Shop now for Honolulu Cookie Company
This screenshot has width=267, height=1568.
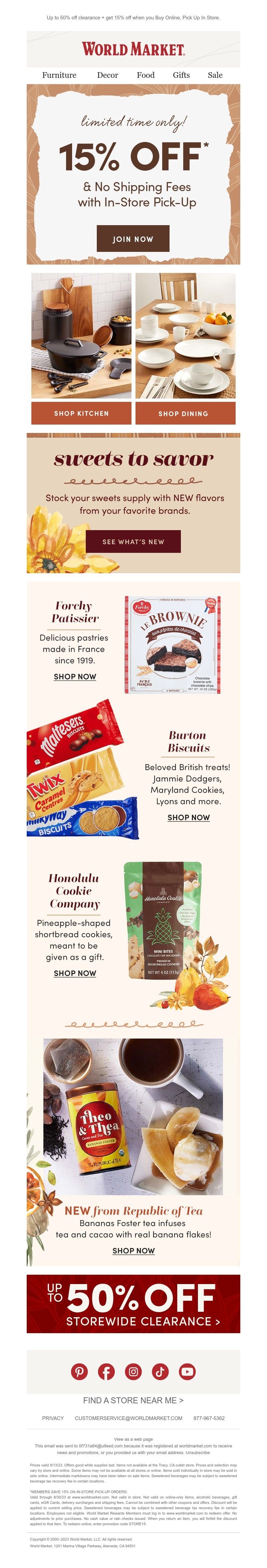tap(75, 973)
